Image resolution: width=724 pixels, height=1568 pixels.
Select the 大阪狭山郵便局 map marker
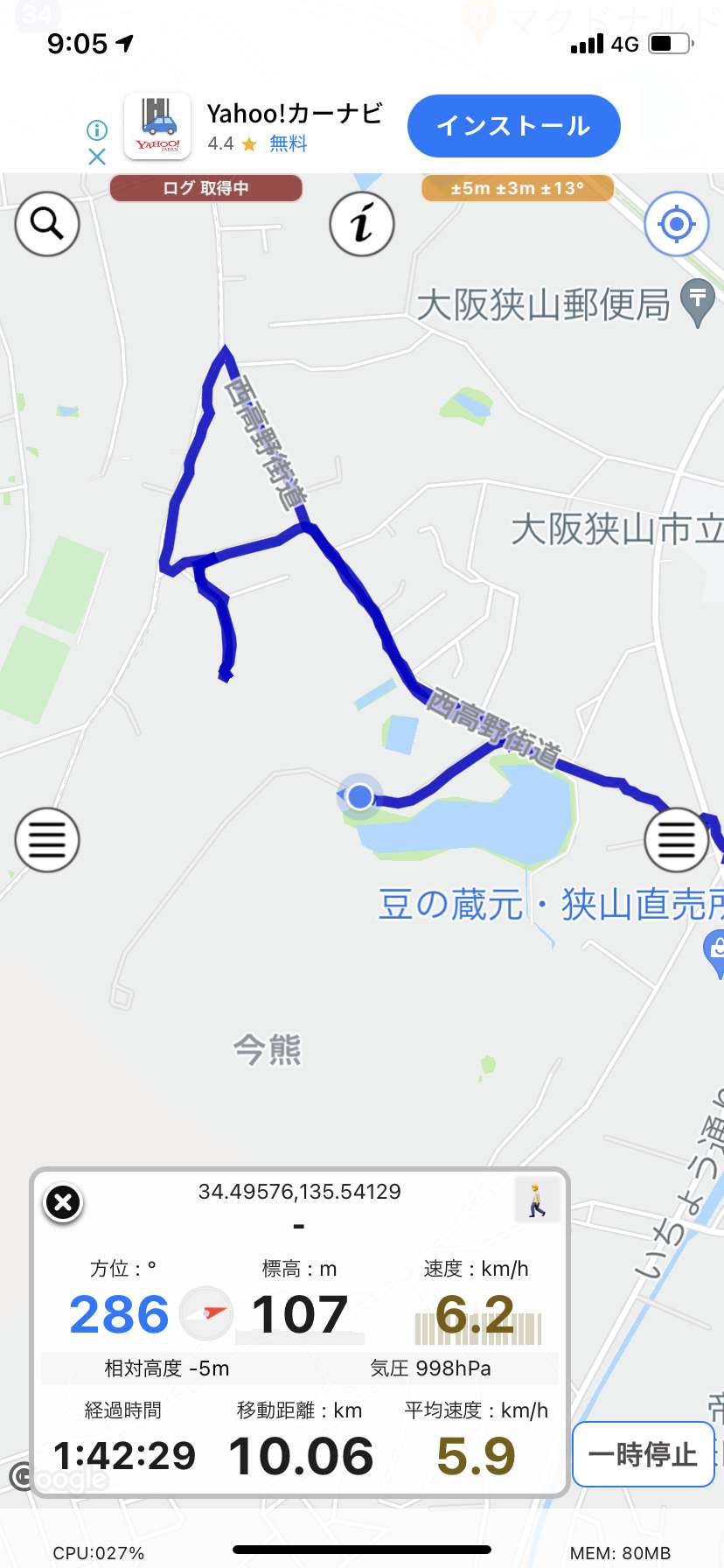point(698,303)
